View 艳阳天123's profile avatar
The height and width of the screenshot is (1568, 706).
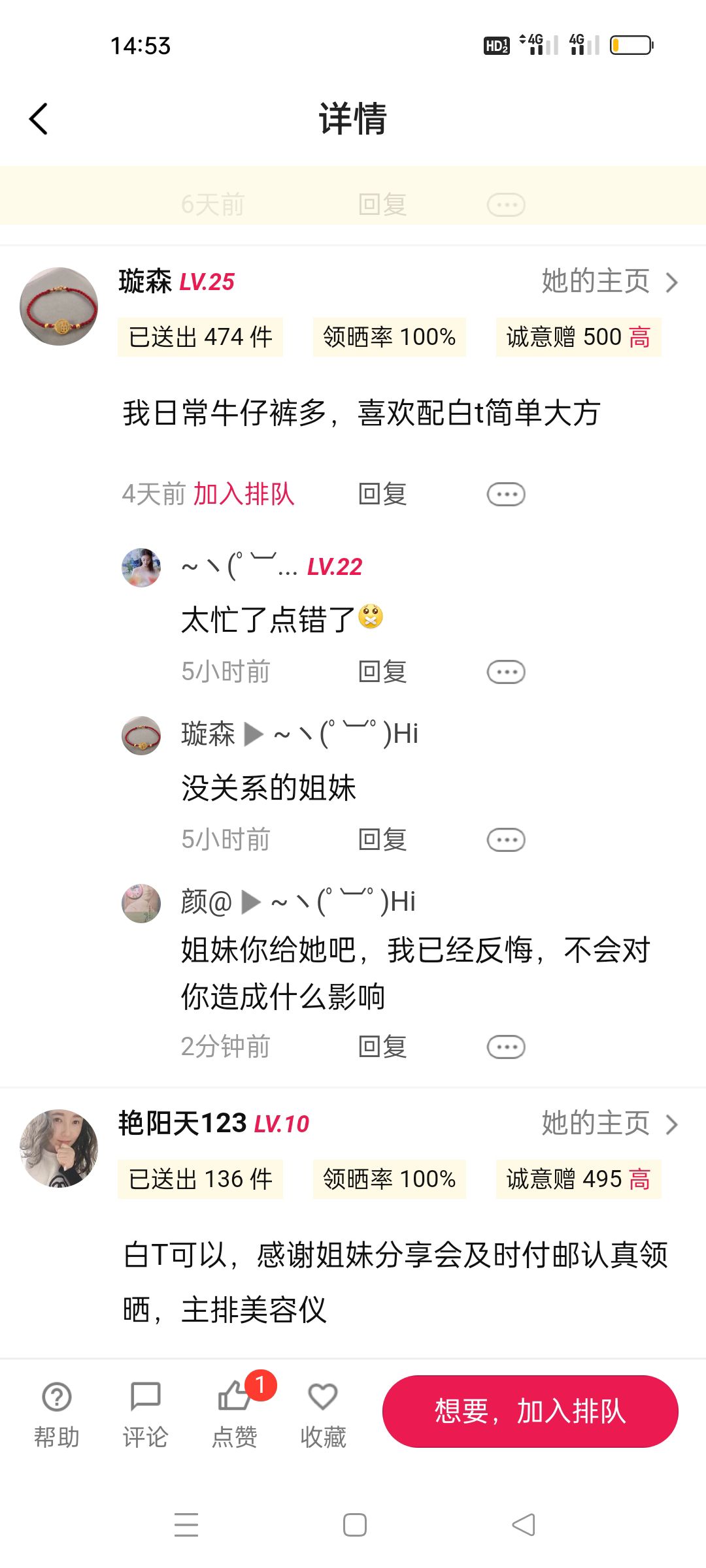tap(59, 1148)
